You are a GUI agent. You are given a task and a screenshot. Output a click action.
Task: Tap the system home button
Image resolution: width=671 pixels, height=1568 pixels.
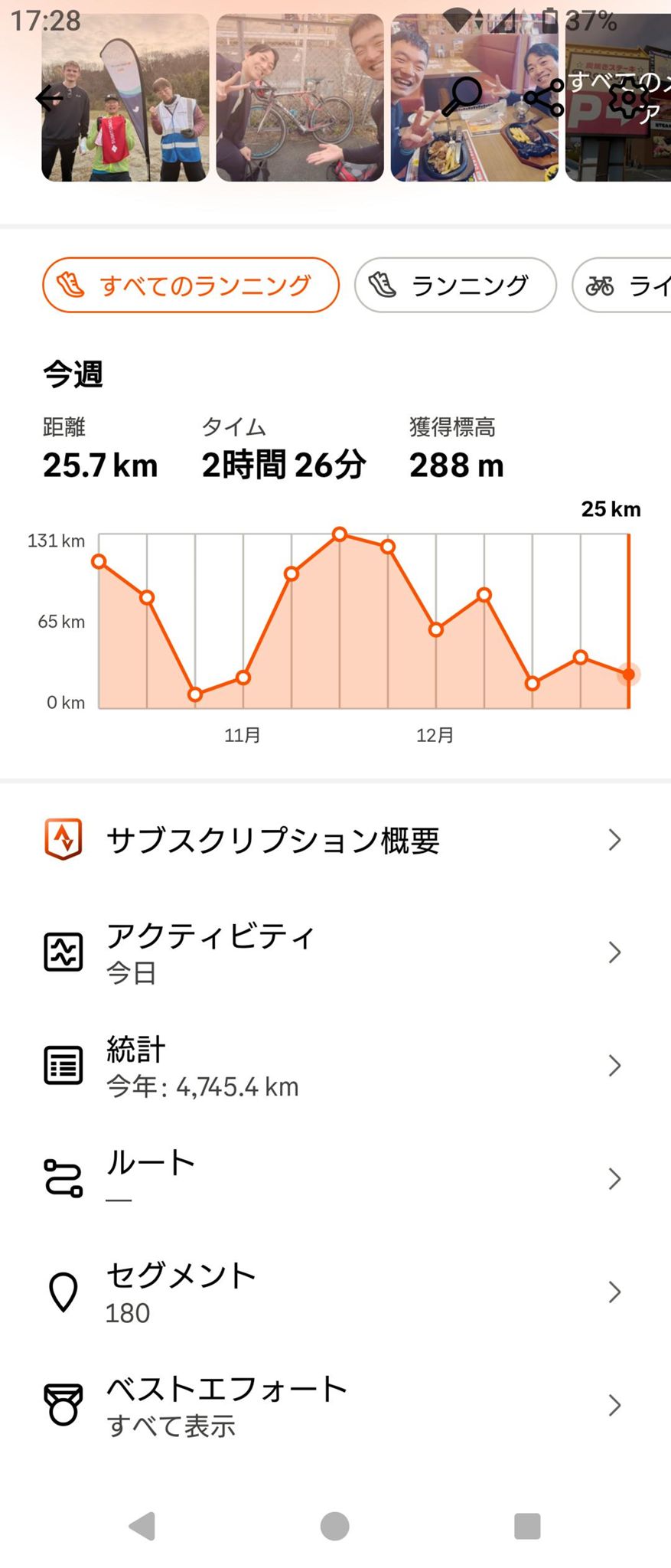[x=335, y=1526]
